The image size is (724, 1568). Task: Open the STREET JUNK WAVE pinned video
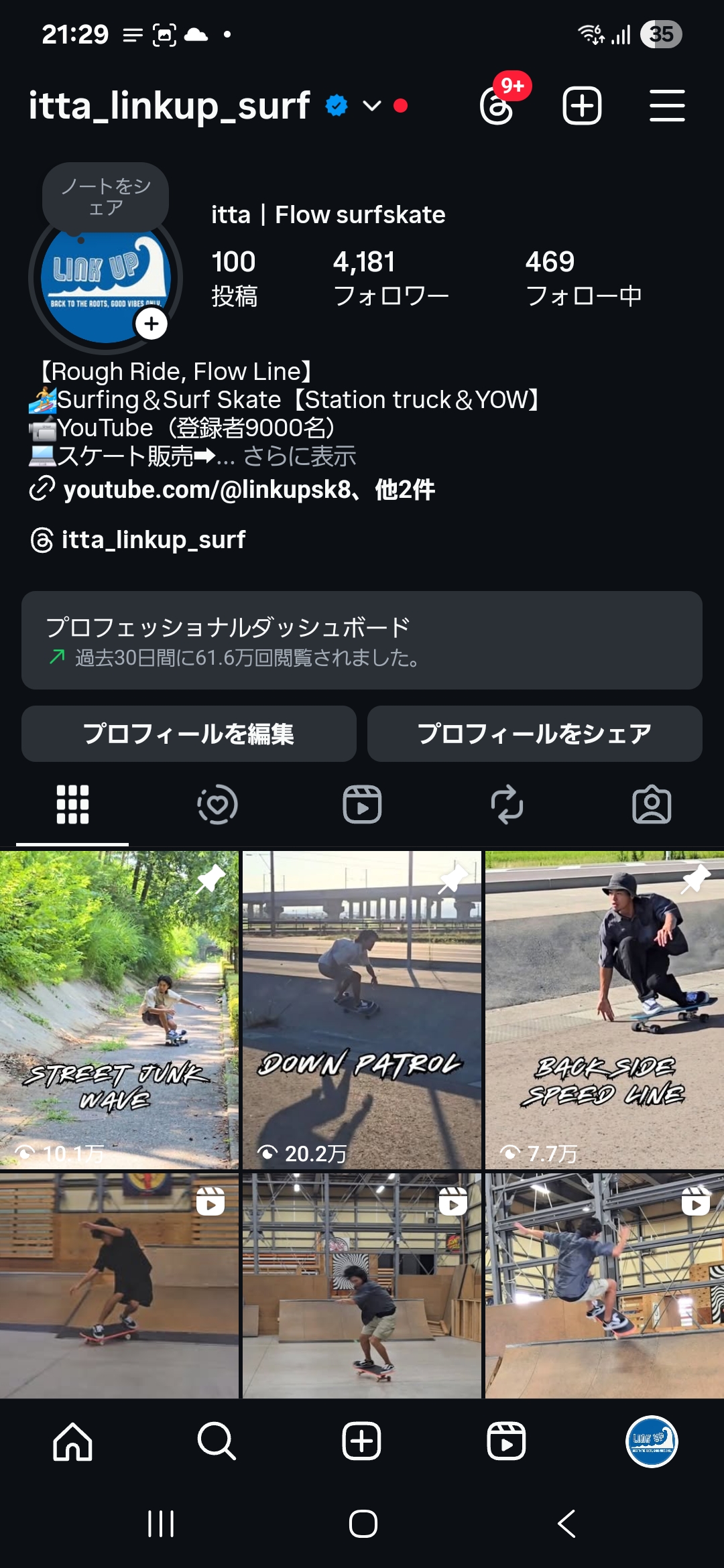point(119,1010)
